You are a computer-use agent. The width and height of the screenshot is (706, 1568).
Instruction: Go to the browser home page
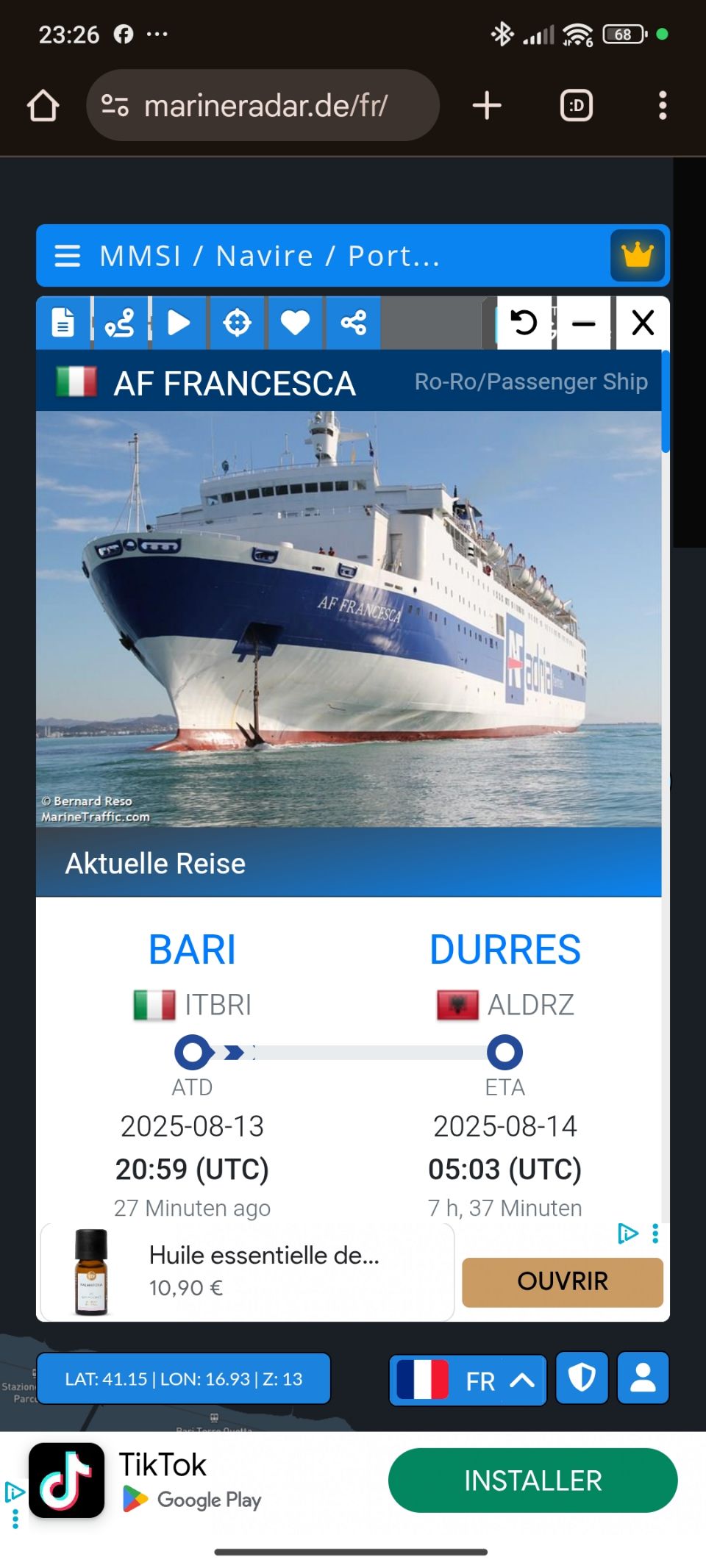[43, 106]
